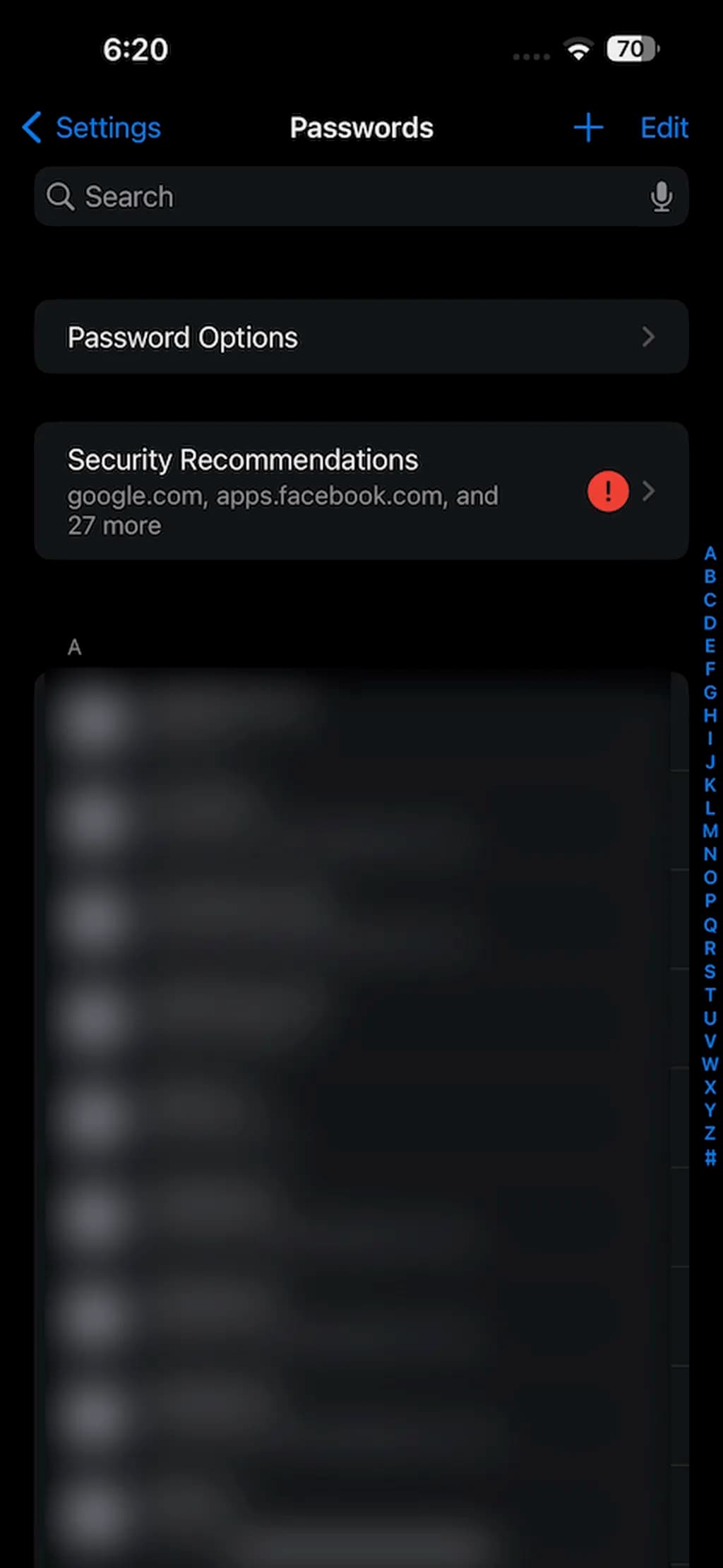The height and width of the screenshot is (1568, 723).
Task: Start voice dictation with the microphone icon
Action: [x=661, y=197]
